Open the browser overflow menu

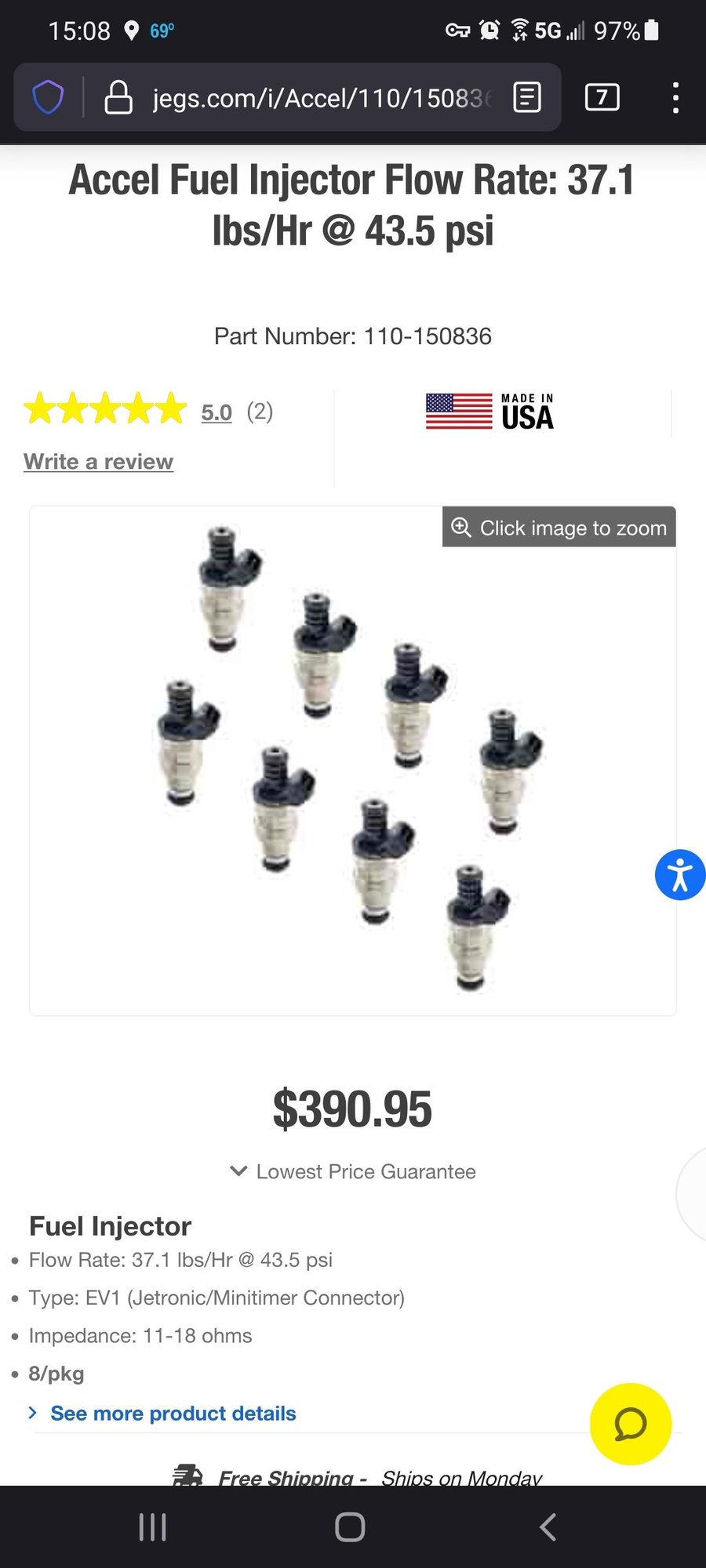tap(675, 98)
